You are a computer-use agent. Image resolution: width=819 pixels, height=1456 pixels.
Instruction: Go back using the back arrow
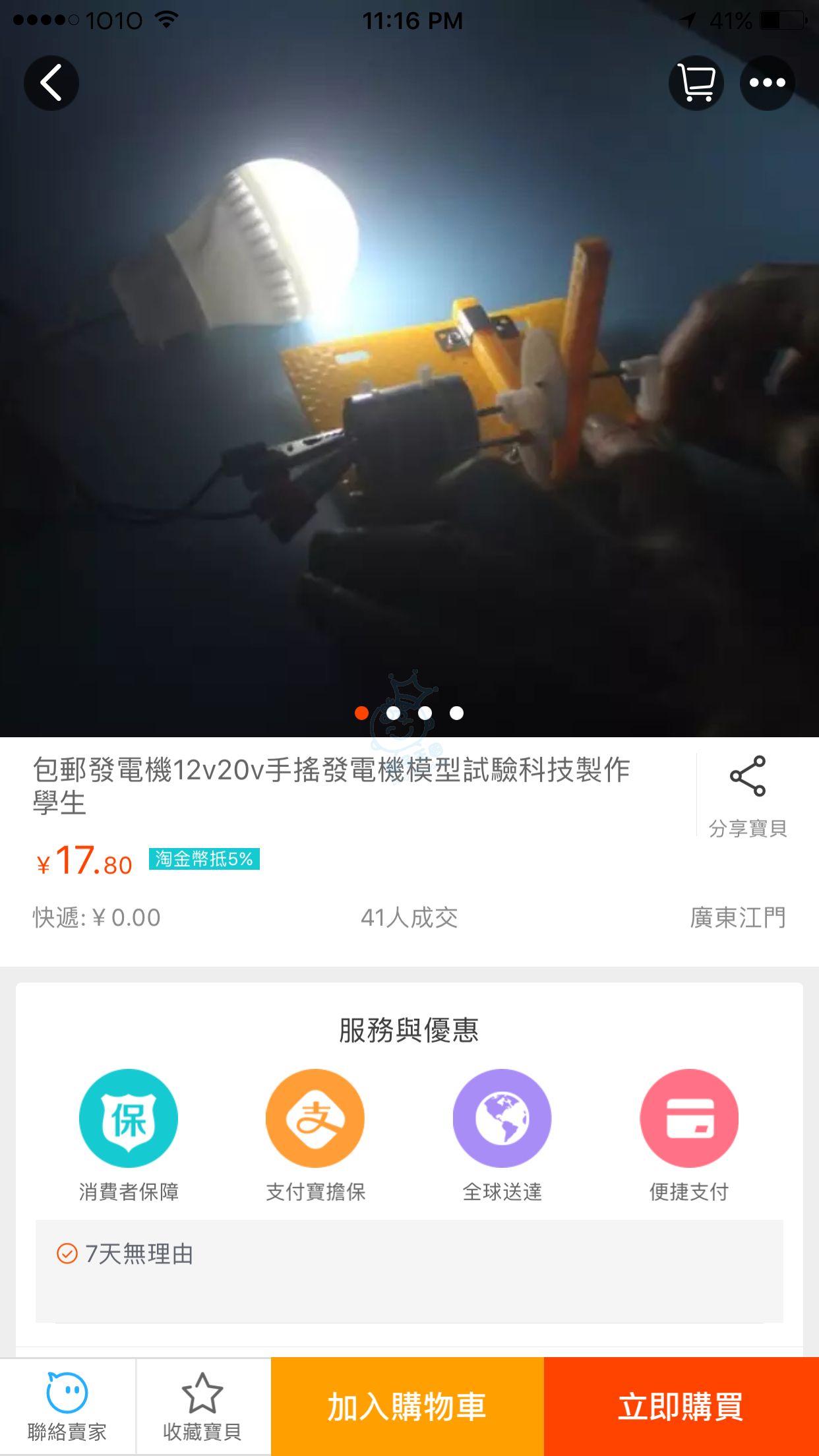(51, 83)
